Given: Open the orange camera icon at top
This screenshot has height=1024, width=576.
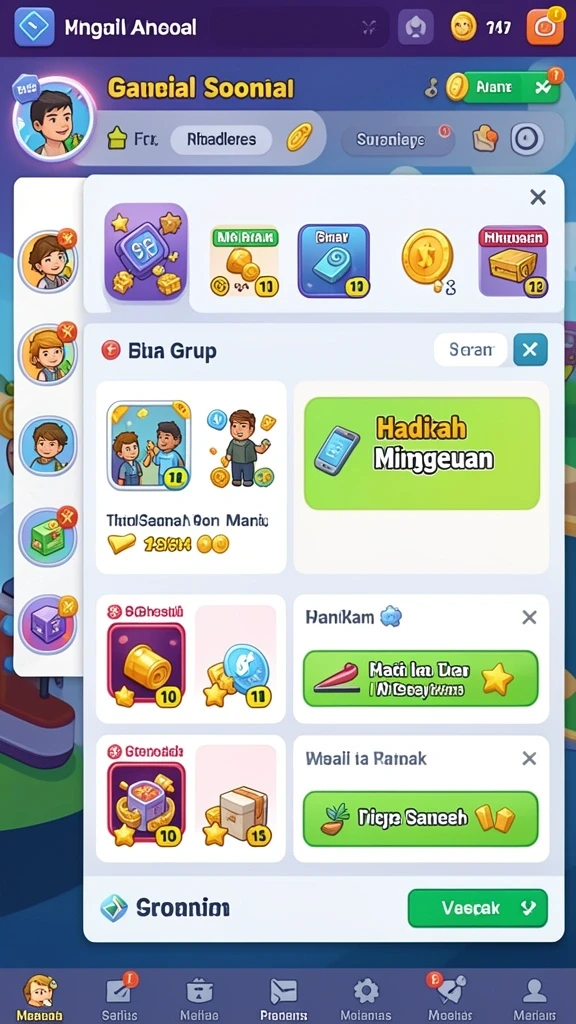Looking at the screenshot, I should click(545, 27).
